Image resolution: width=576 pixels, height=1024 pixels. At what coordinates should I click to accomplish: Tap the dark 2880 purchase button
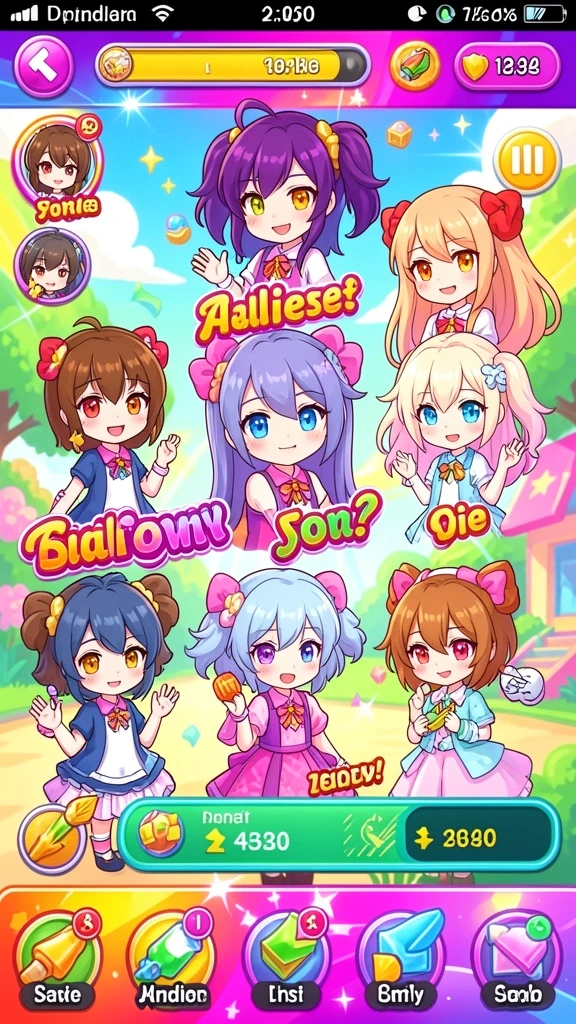pyautogui.click(x=479, y=839)
